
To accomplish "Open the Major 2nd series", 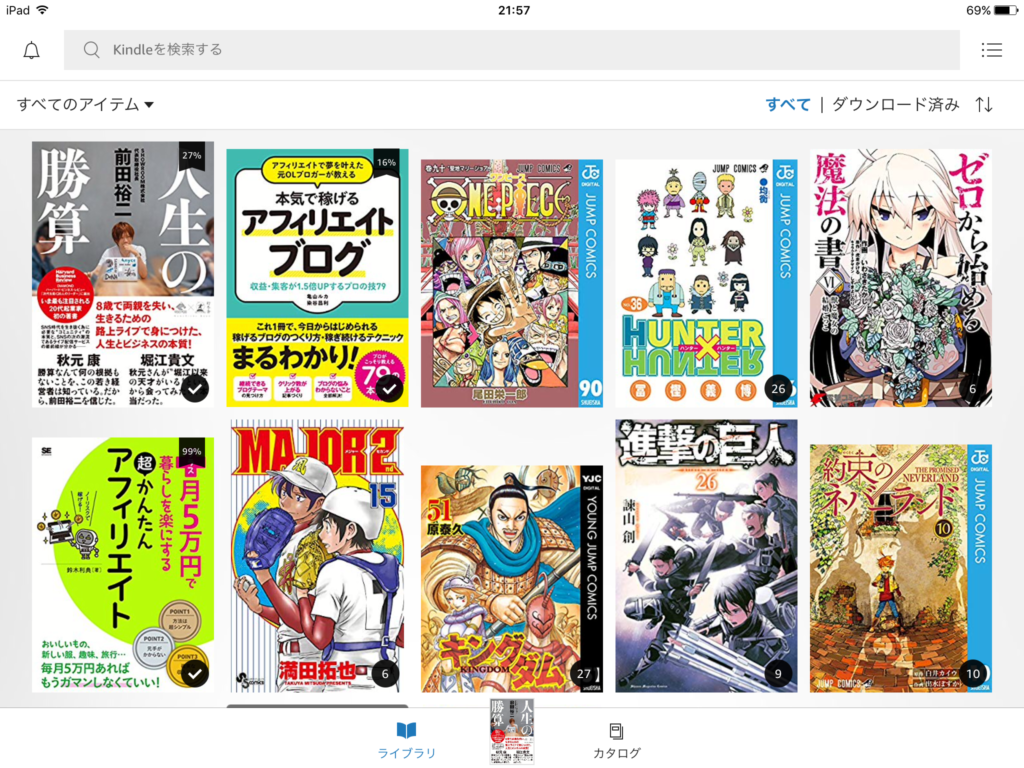I will click(317, 557).
